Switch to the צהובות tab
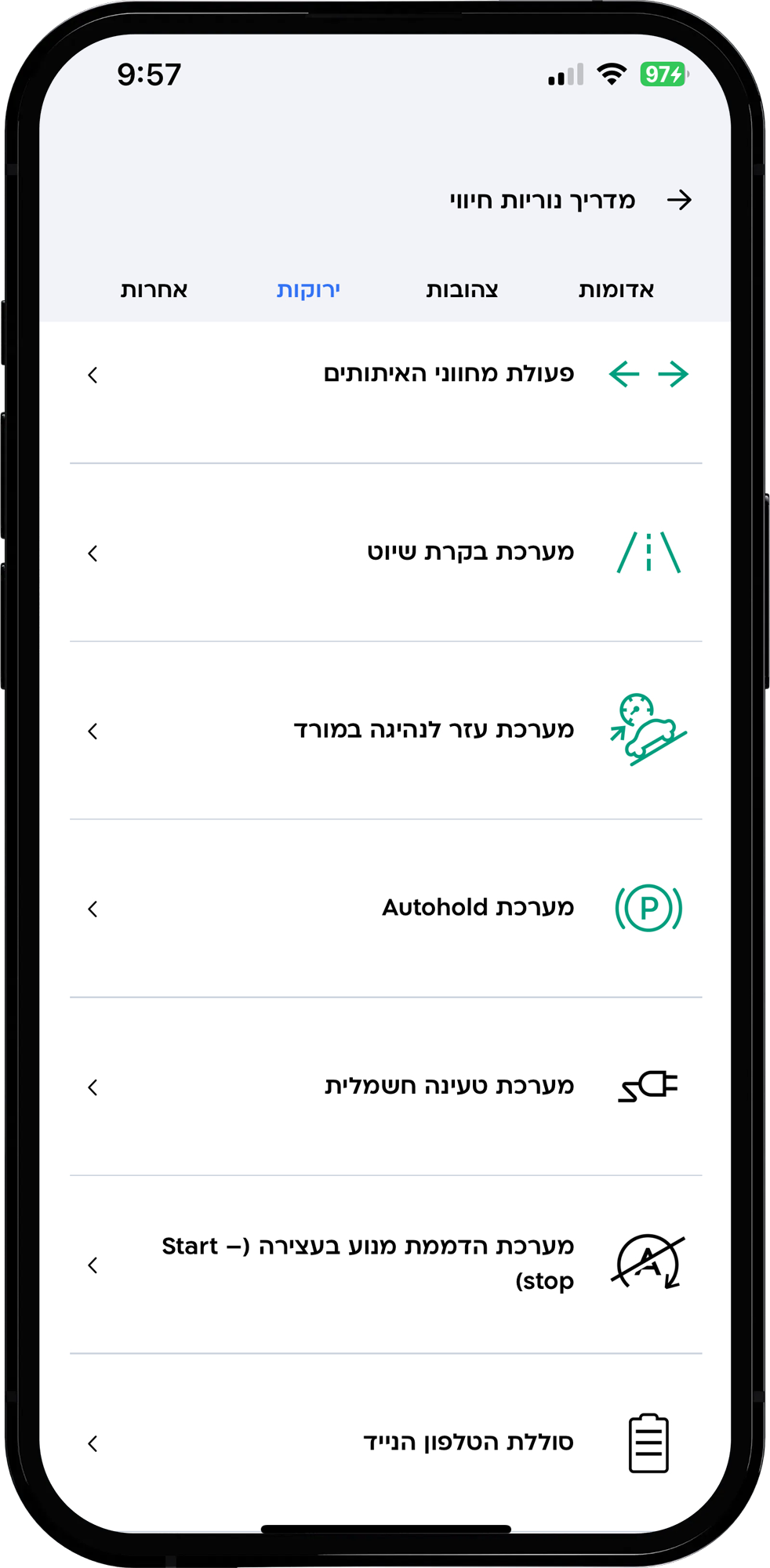The width and height of the screenshot is (770, 1568). 462,290
